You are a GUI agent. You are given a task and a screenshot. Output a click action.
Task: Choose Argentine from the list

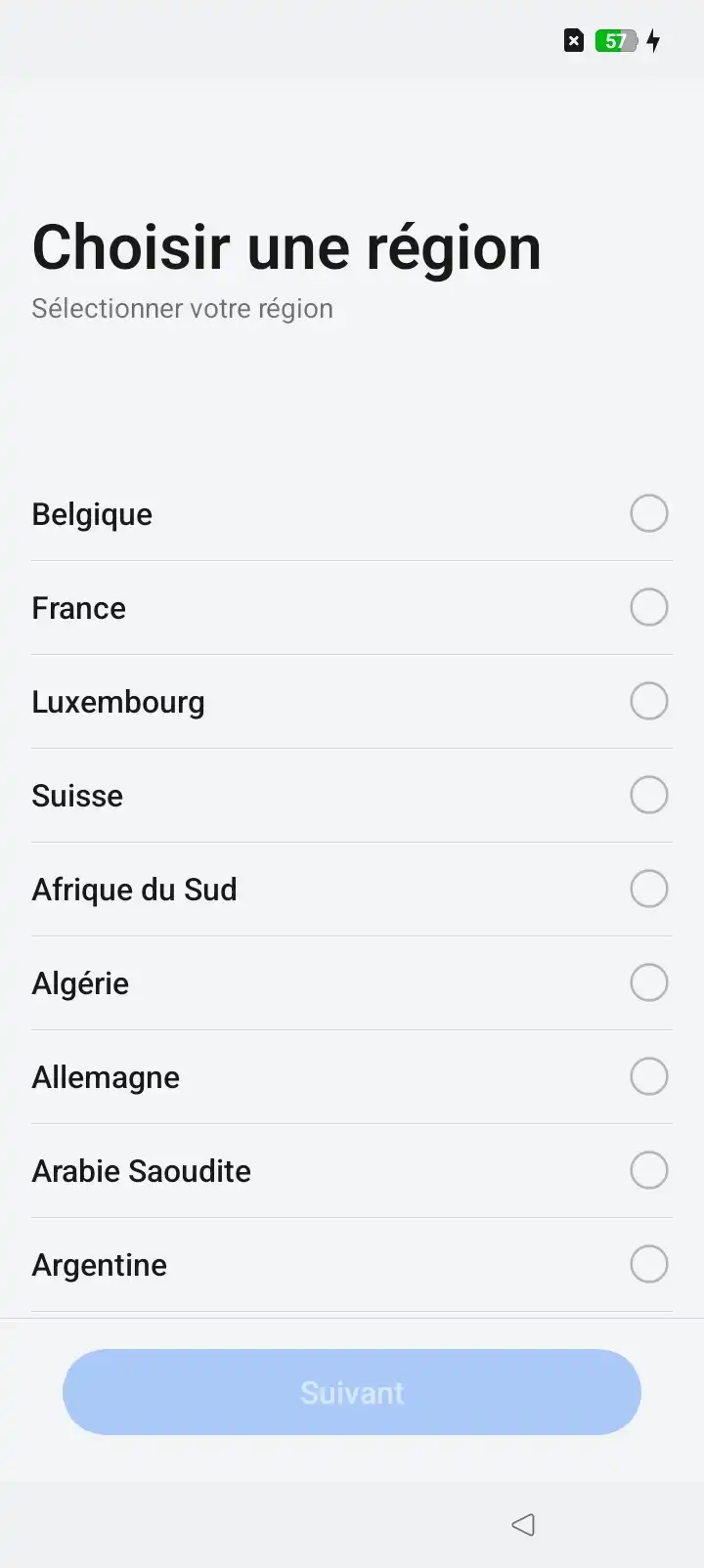pyautogui.click(x=352, y=1265)
